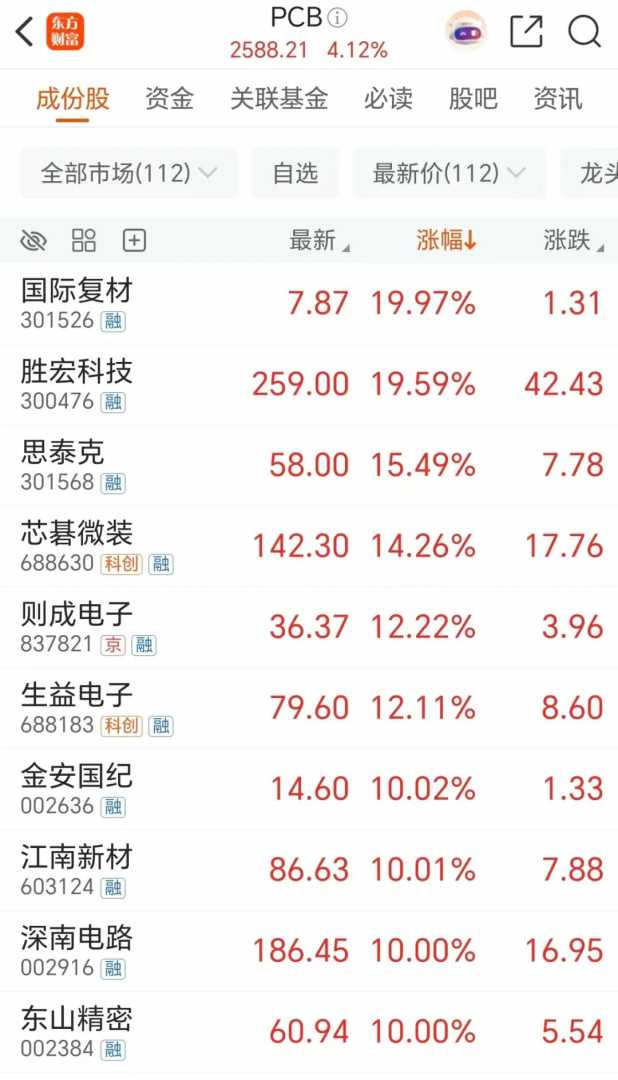
Task: Switch to the 股吧 tab
Action: 473,98
